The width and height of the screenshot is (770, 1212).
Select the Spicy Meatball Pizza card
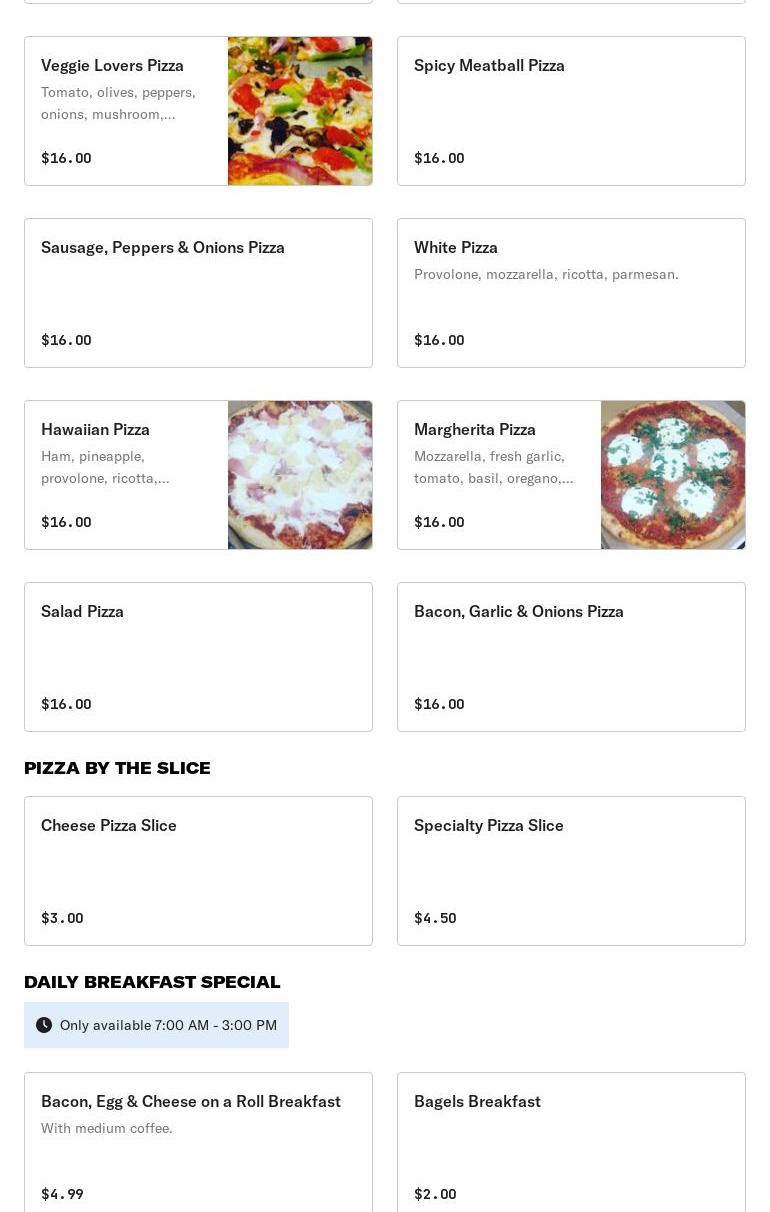pos(571,111)
